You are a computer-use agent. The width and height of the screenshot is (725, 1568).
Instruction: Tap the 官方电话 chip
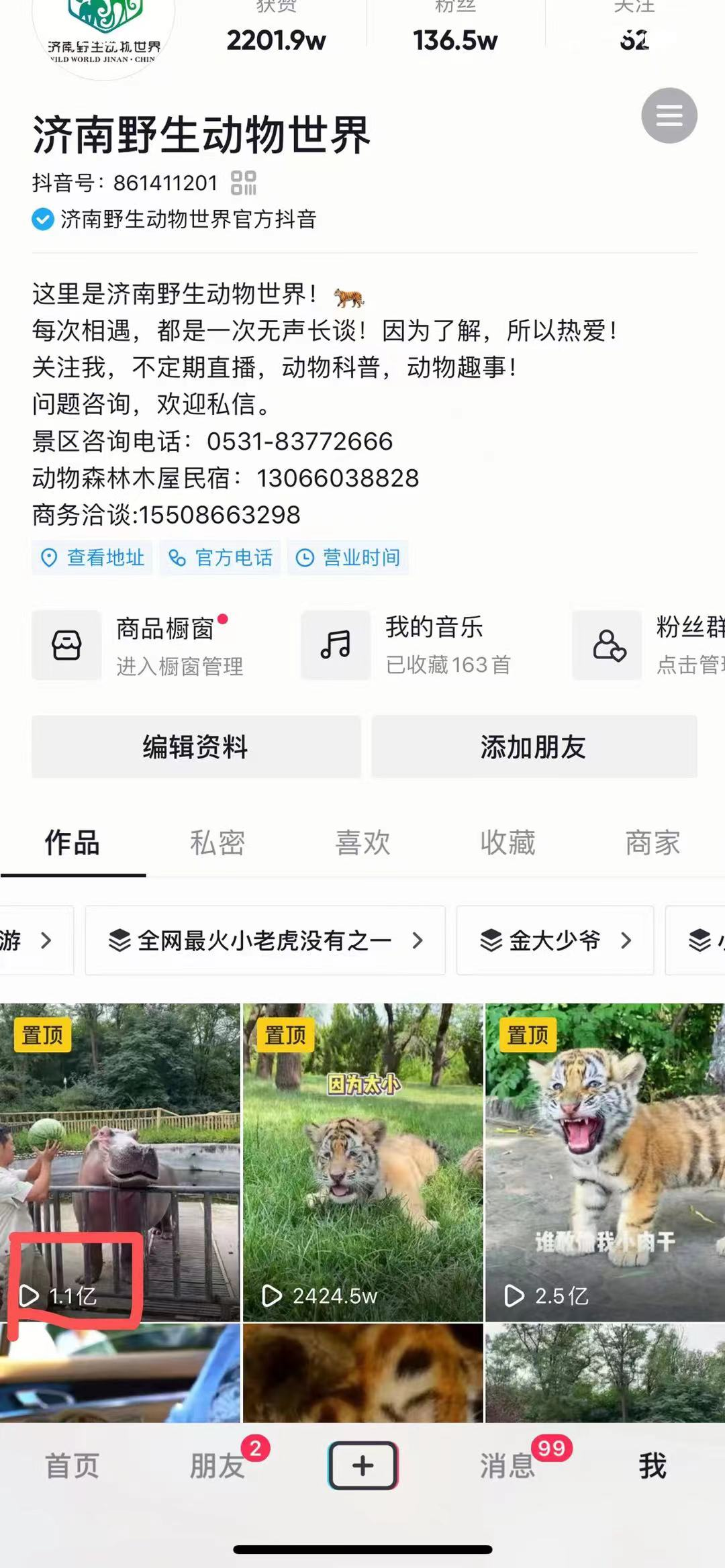click(x=220, y=558)
